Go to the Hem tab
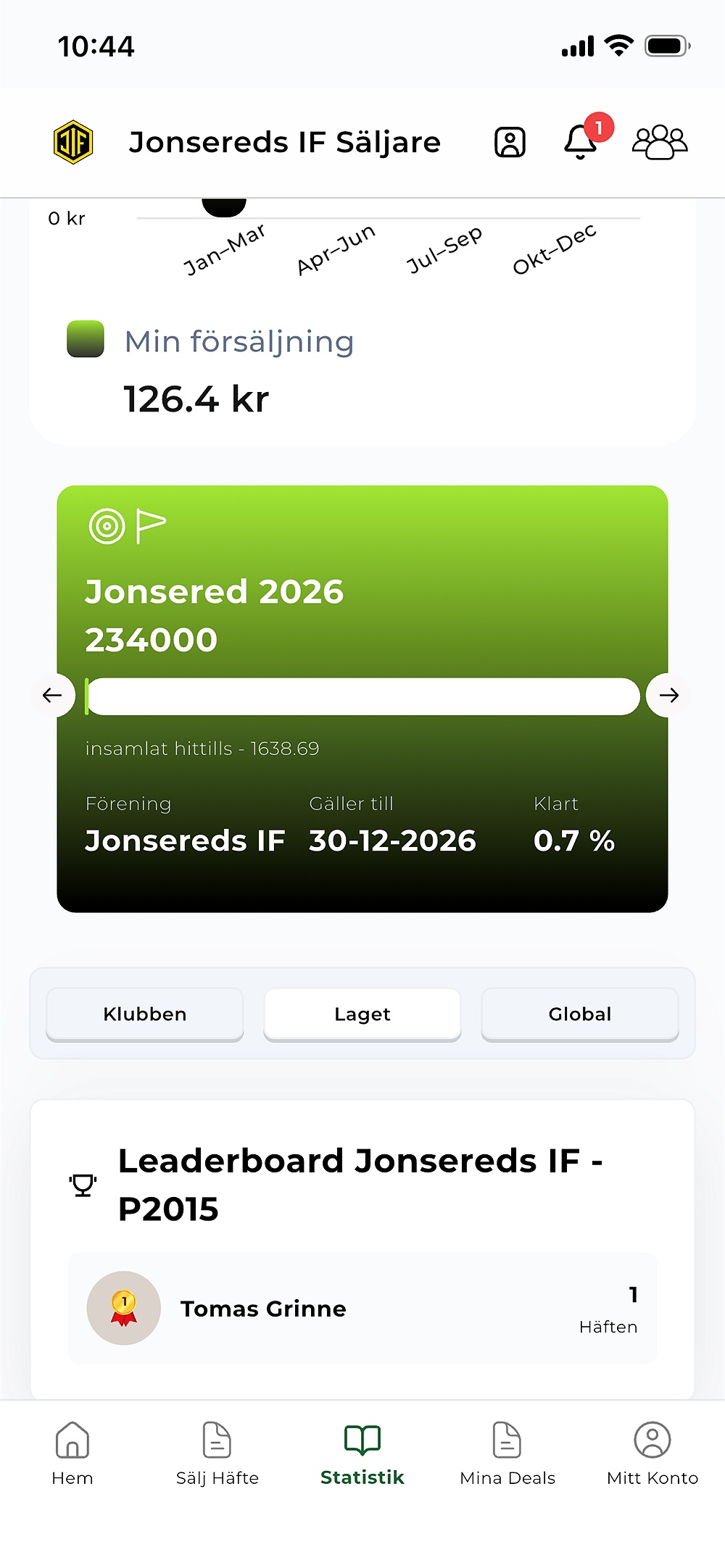 [72, 1454]
